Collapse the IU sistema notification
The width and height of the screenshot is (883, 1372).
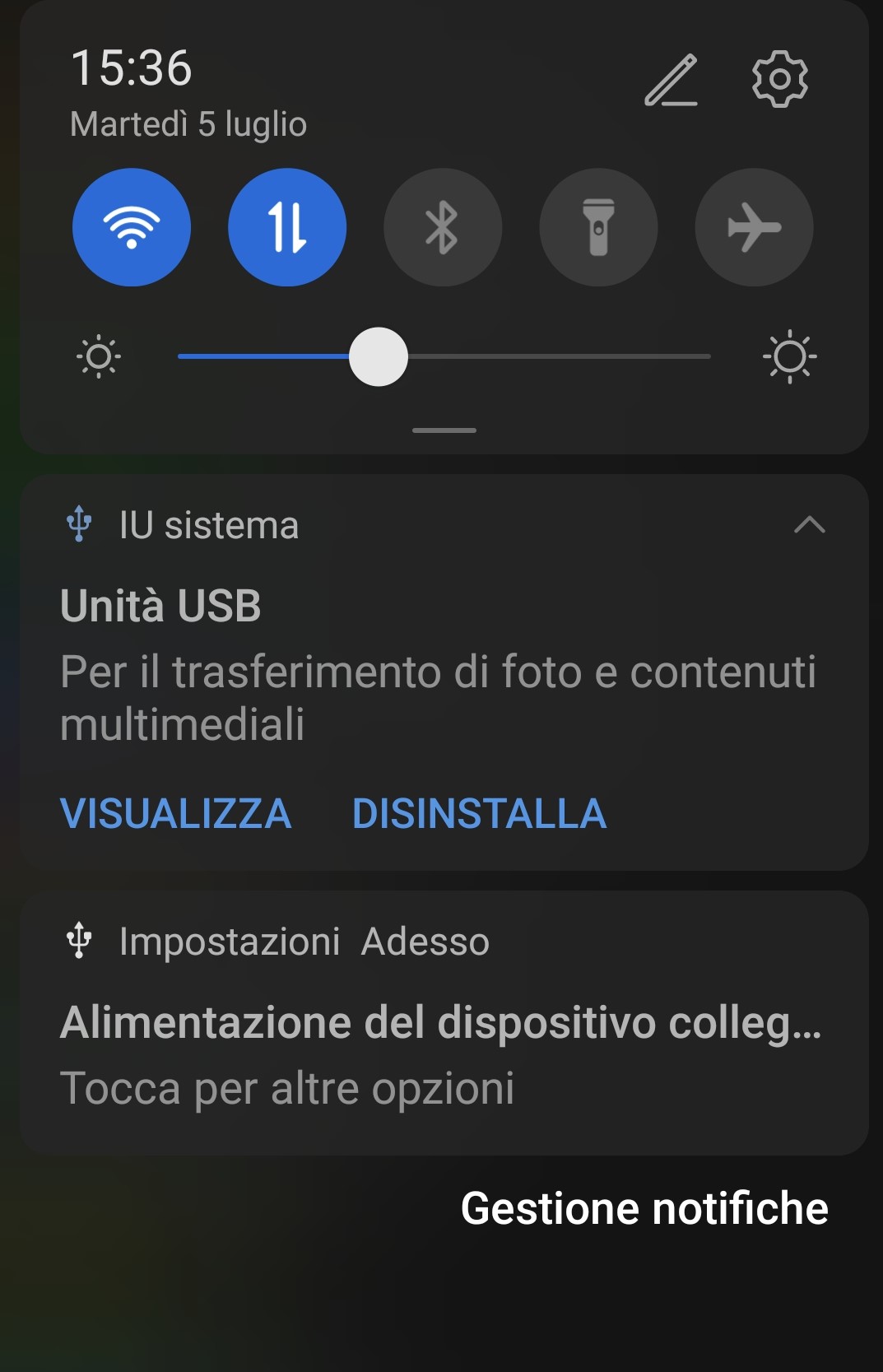pos(809,525)
